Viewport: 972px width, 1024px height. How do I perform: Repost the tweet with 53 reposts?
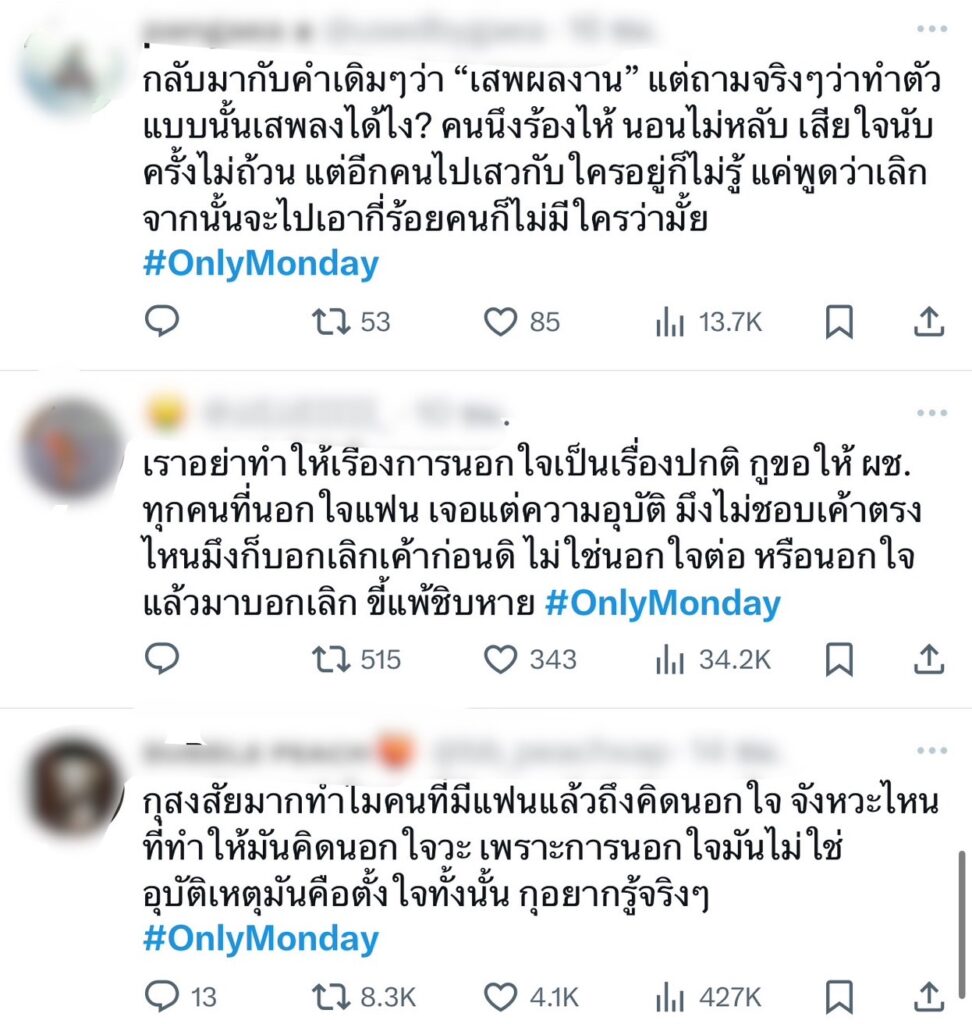326,321
